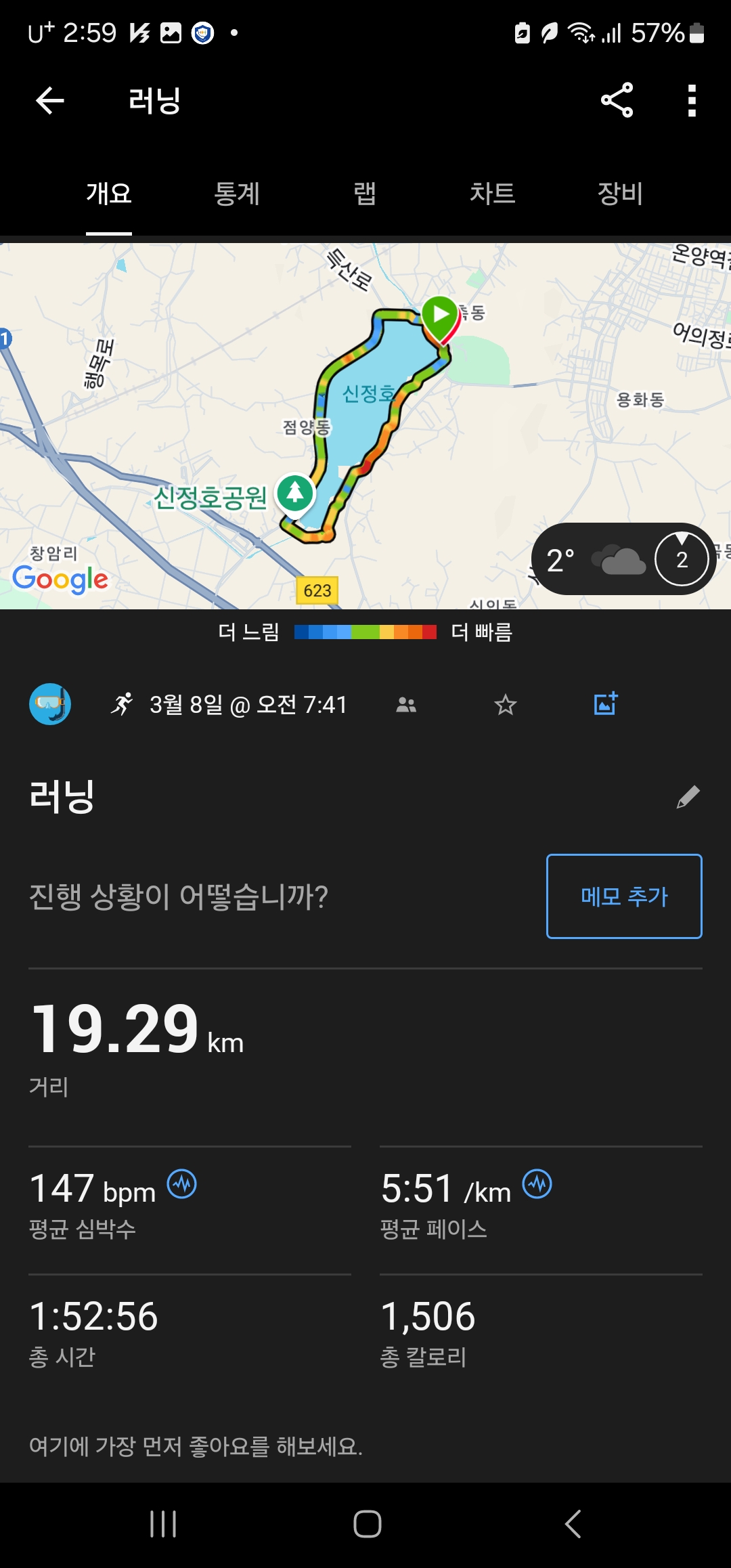Open the 장비 tab

pyautogui.click(x=619, y=194)
